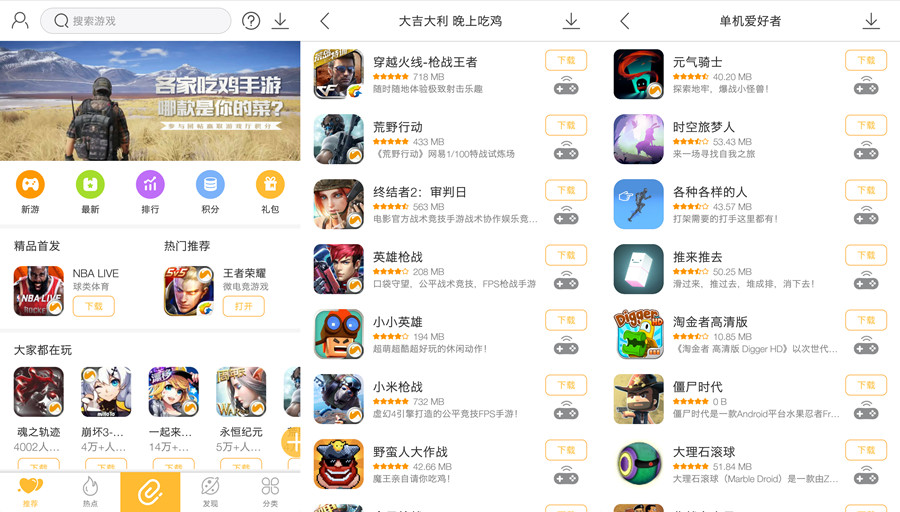
Task: Tap 打开 to launch 王者荣耀
Action: (243, 306)
